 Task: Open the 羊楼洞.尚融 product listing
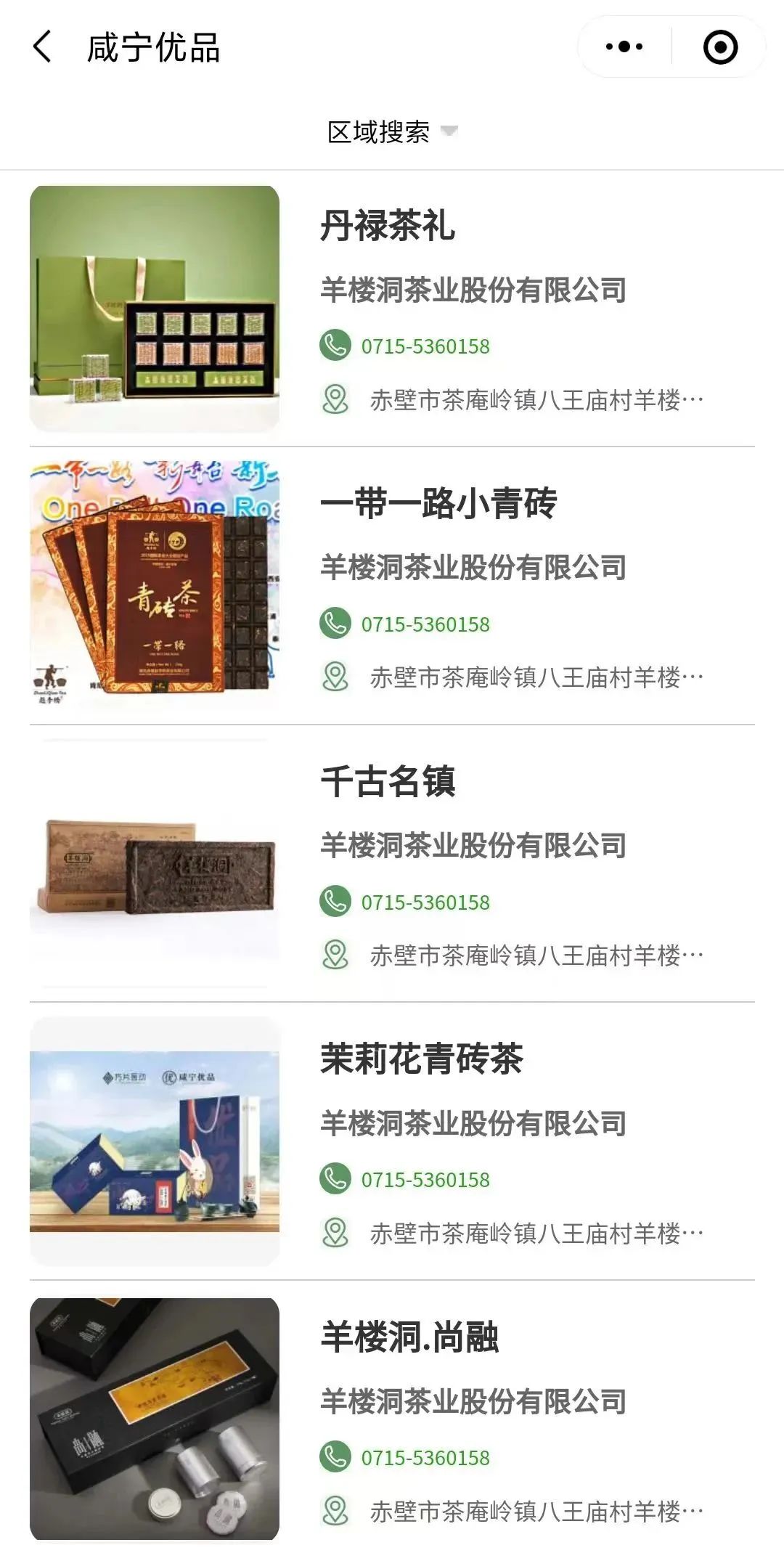[409, 1337]
